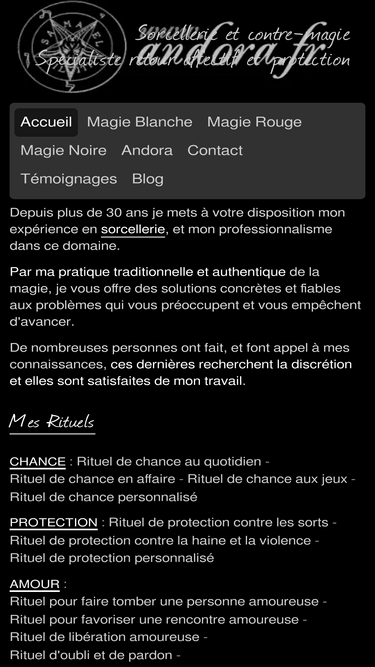
Task: View the Témoignages page
Action: 68,179
